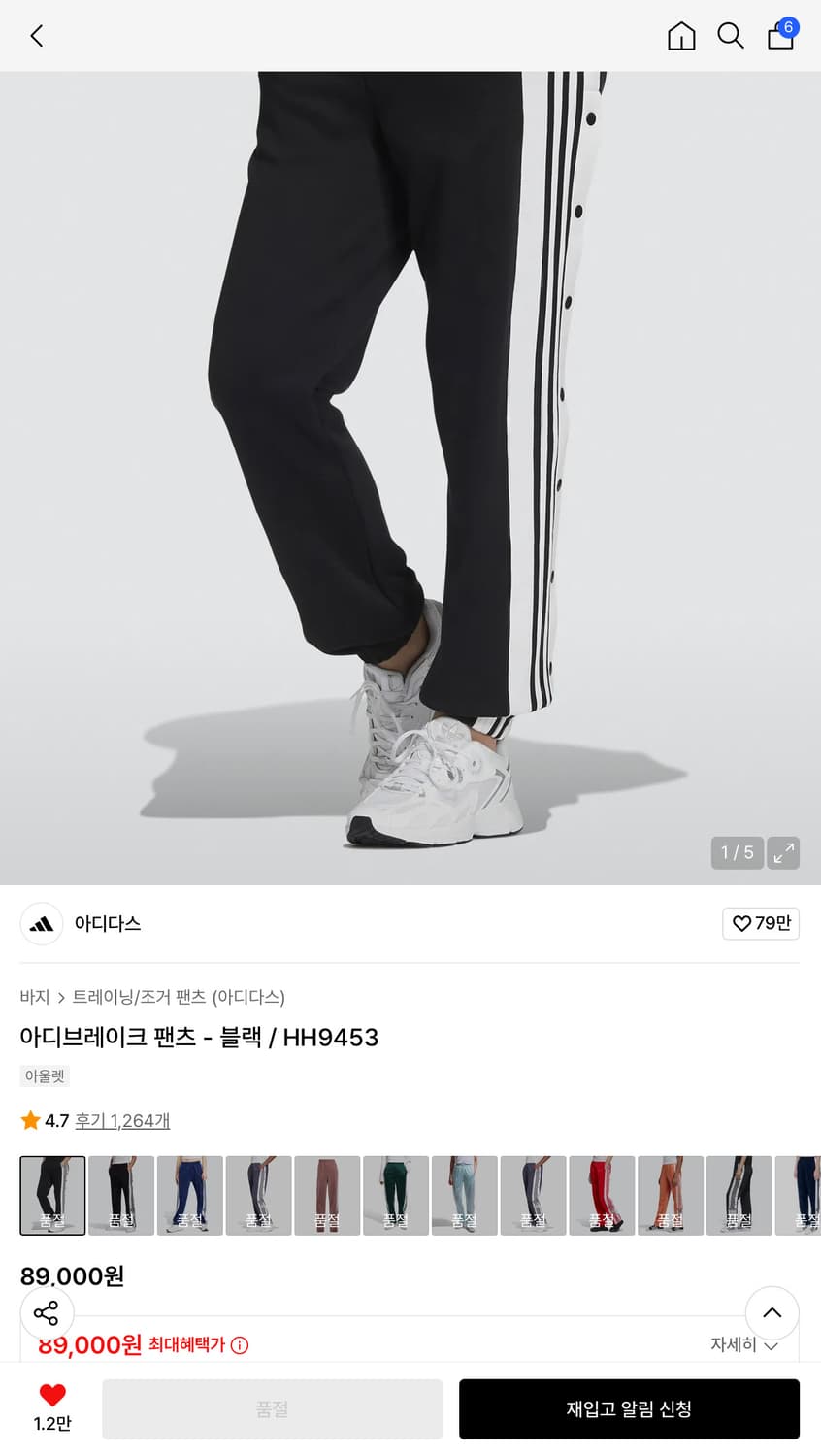Click the adidas brand logo
This screenshot has height=1456, width=821.
42,923
